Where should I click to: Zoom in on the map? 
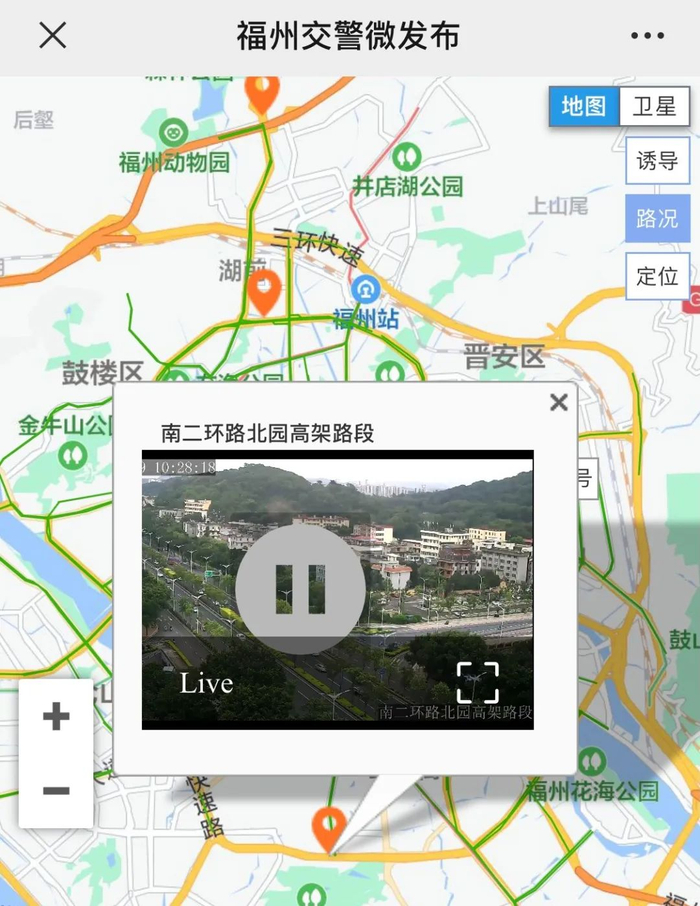coord(56,716)
